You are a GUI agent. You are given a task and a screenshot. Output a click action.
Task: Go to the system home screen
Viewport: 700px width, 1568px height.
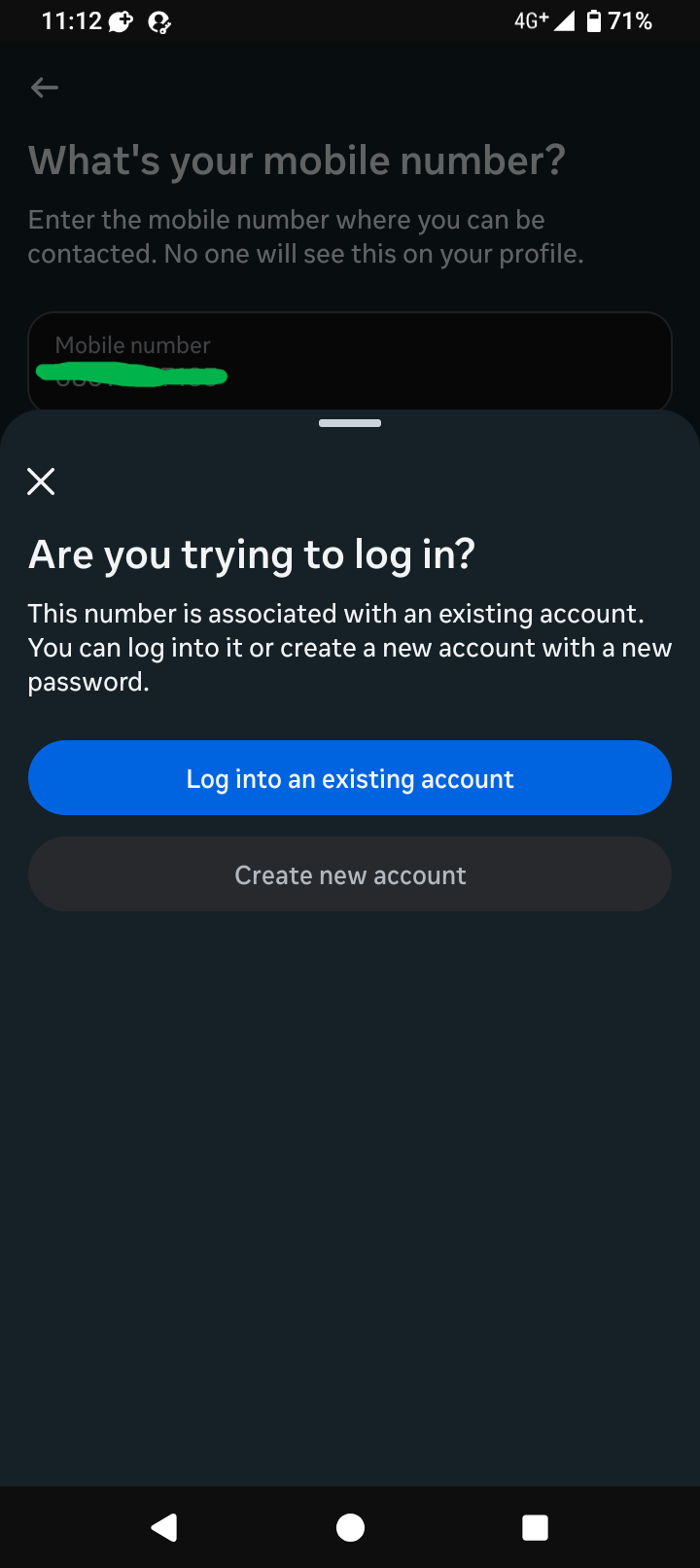350,1527
